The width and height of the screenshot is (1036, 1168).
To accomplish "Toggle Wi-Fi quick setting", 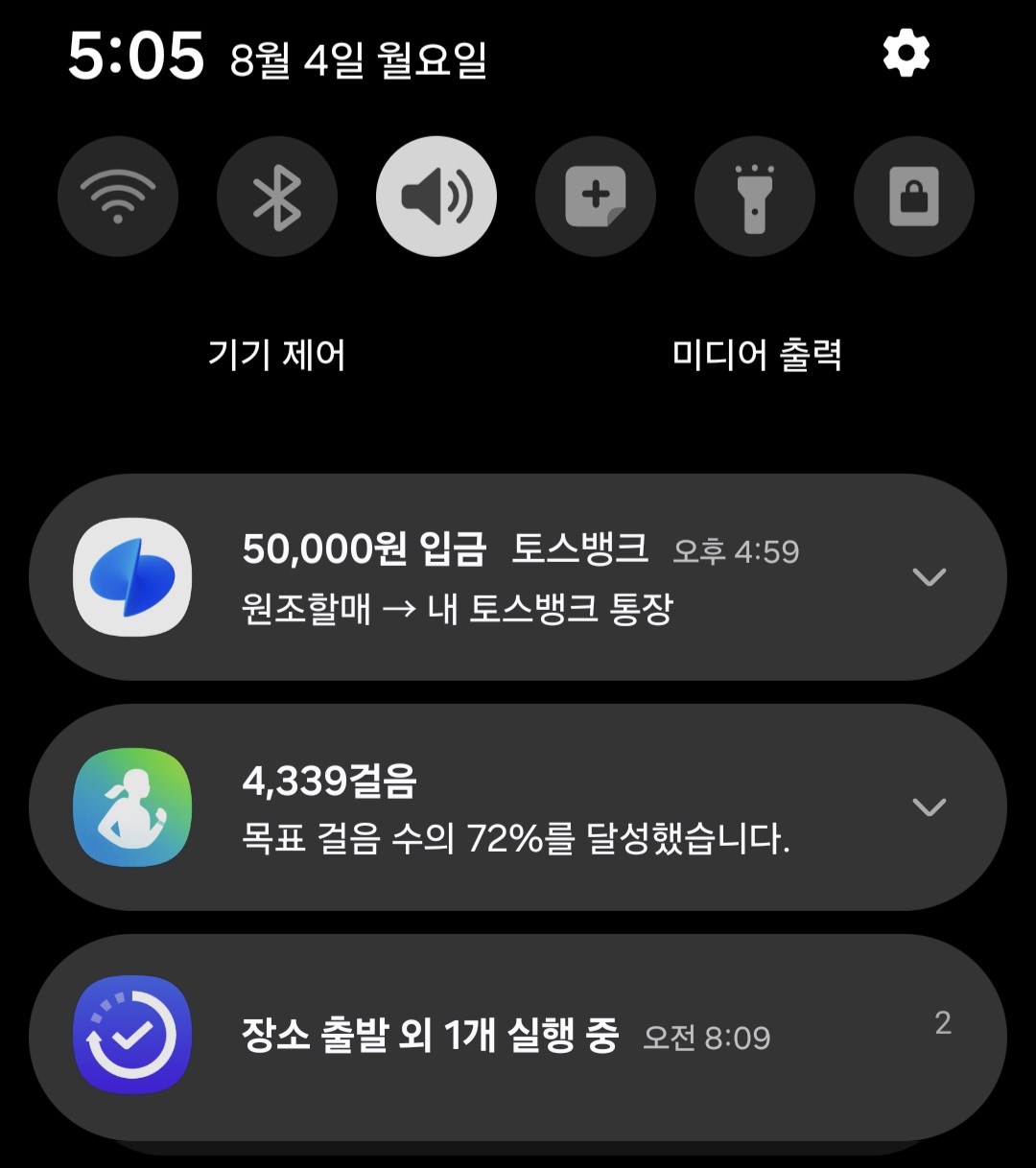I will click(x=118, y=197).
